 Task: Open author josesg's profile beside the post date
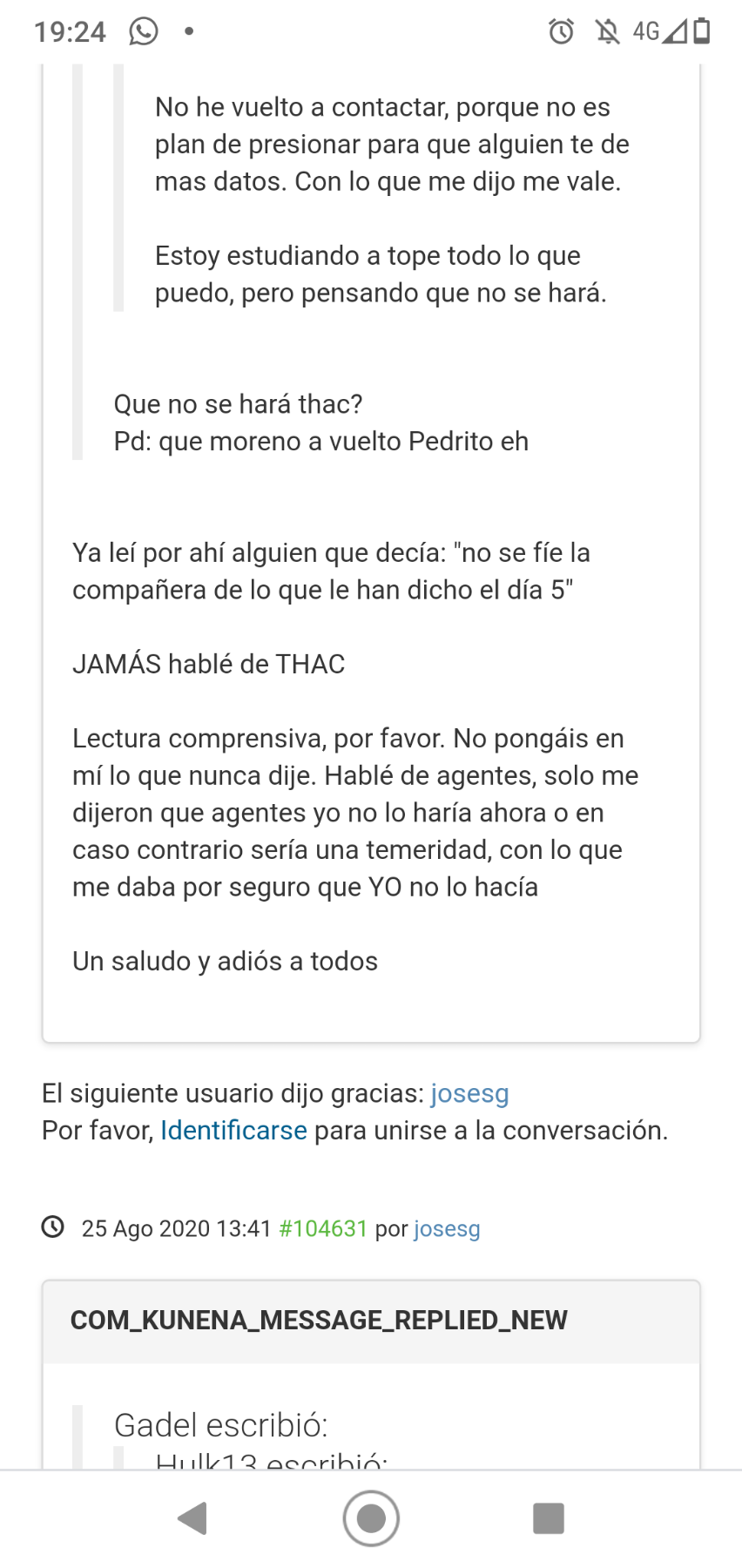pyautogui.click(x=447, y=1228)
